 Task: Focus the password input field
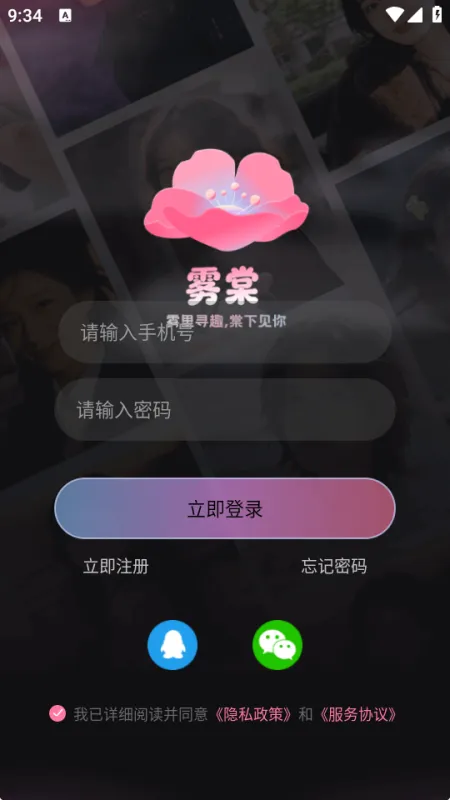tap(225, 410)
